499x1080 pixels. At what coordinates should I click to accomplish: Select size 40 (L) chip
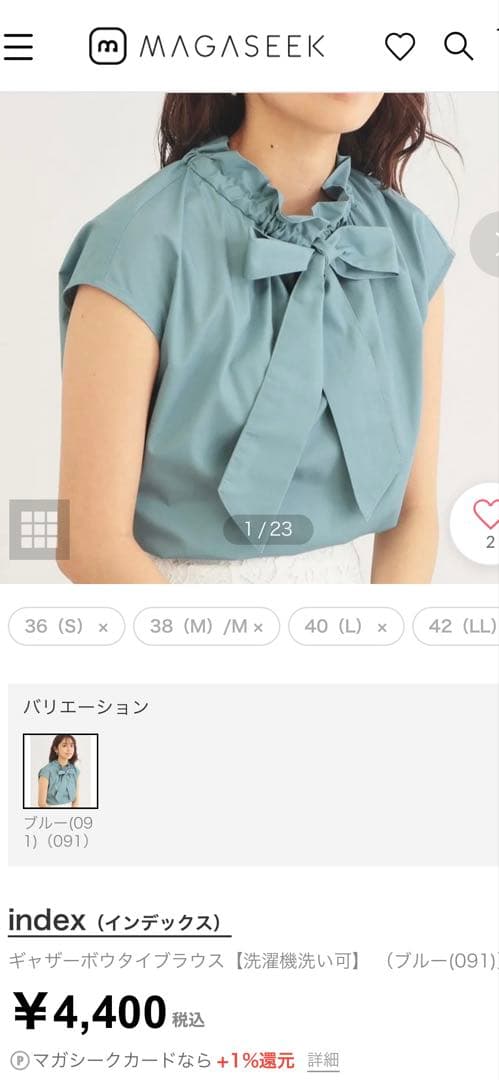point(346,626)
